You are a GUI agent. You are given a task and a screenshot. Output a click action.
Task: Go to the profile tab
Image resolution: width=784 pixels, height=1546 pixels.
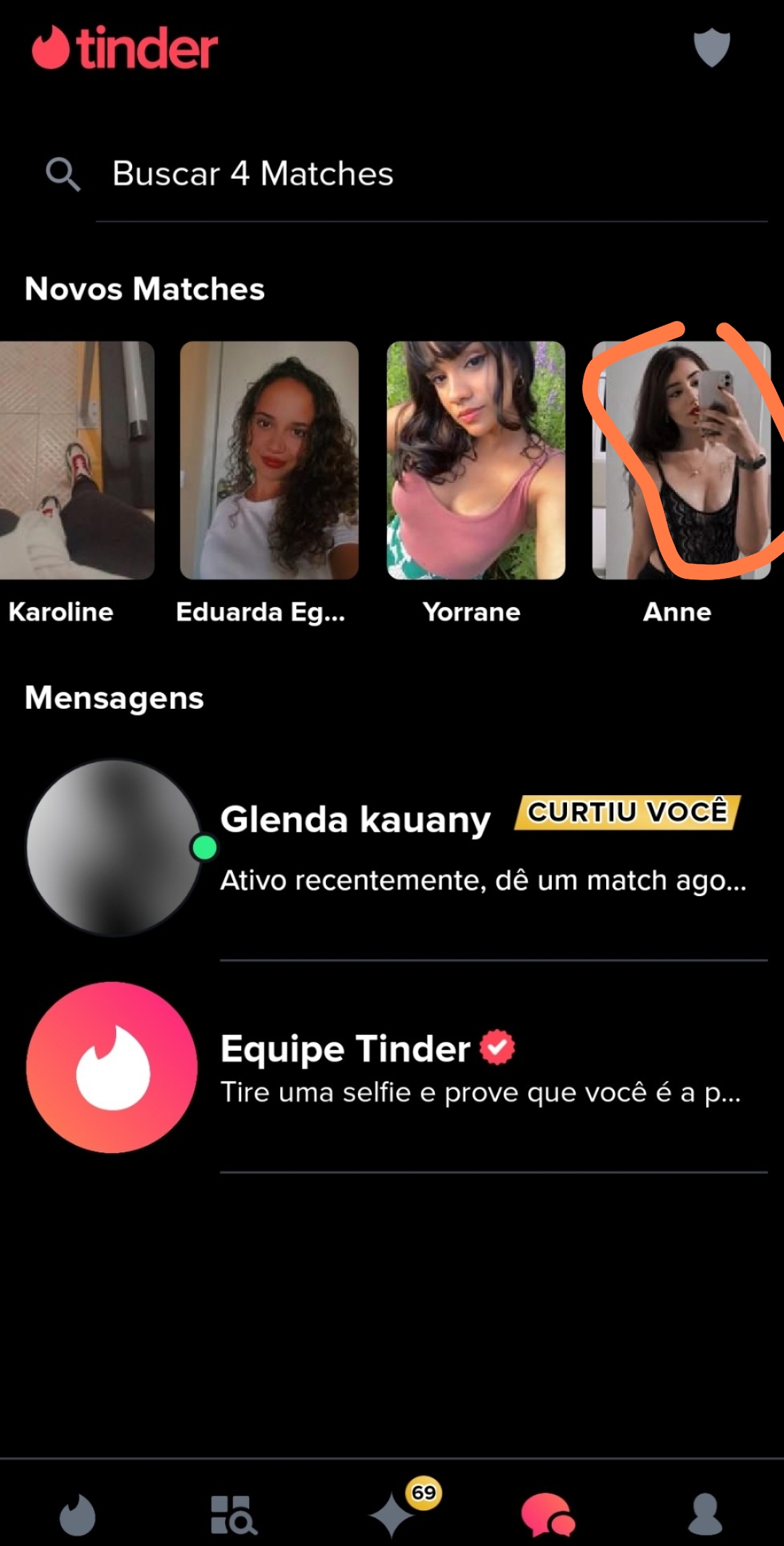click(705, 1515)
